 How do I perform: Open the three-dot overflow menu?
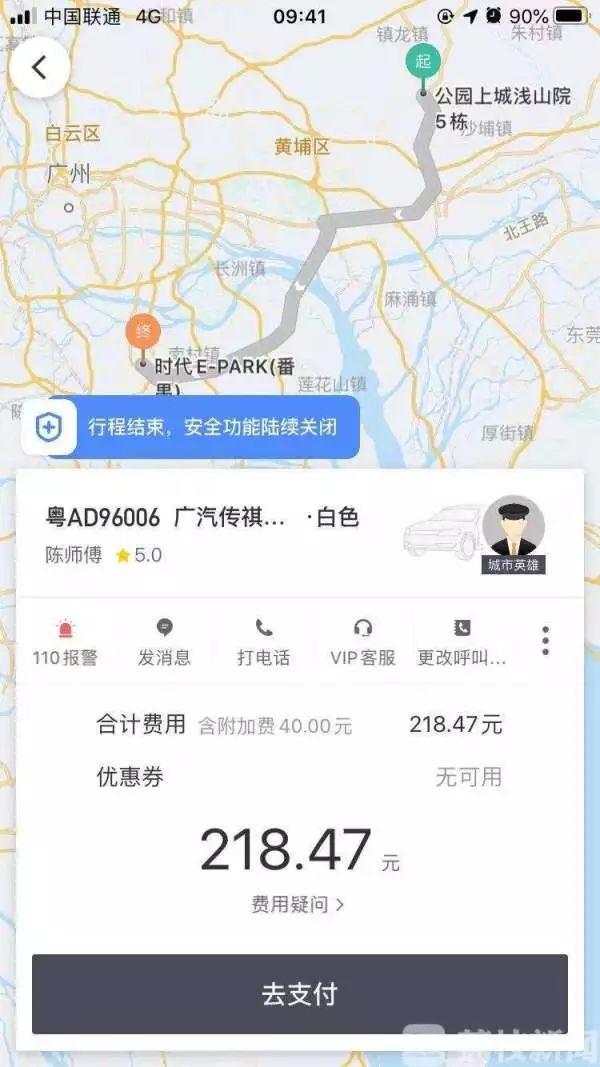coord(545,640)
